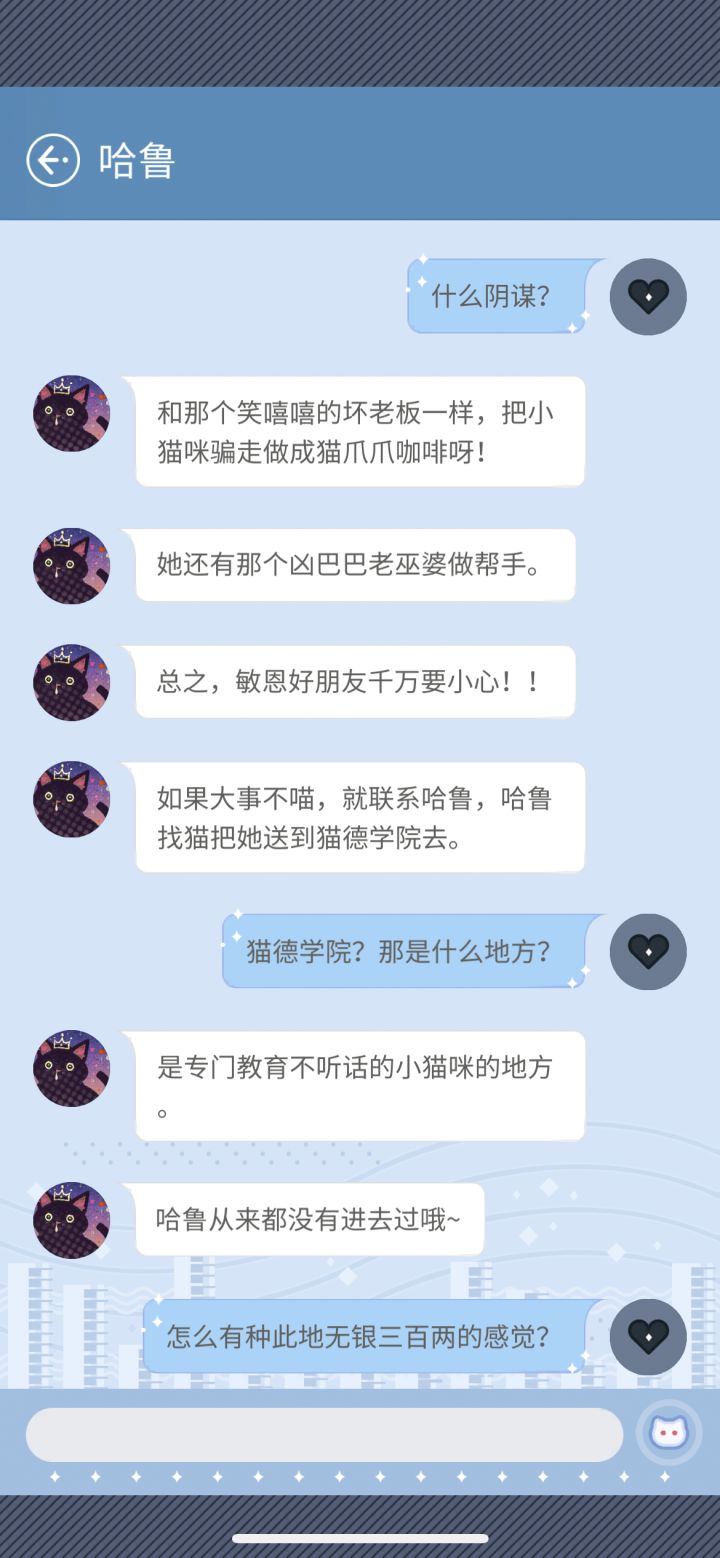Click the avatar beside 哈鲁从来都没有进去过哦 message
The width and height of the screenshot is (720, 1558).
pyautogui.click(x=70, y=1219)
